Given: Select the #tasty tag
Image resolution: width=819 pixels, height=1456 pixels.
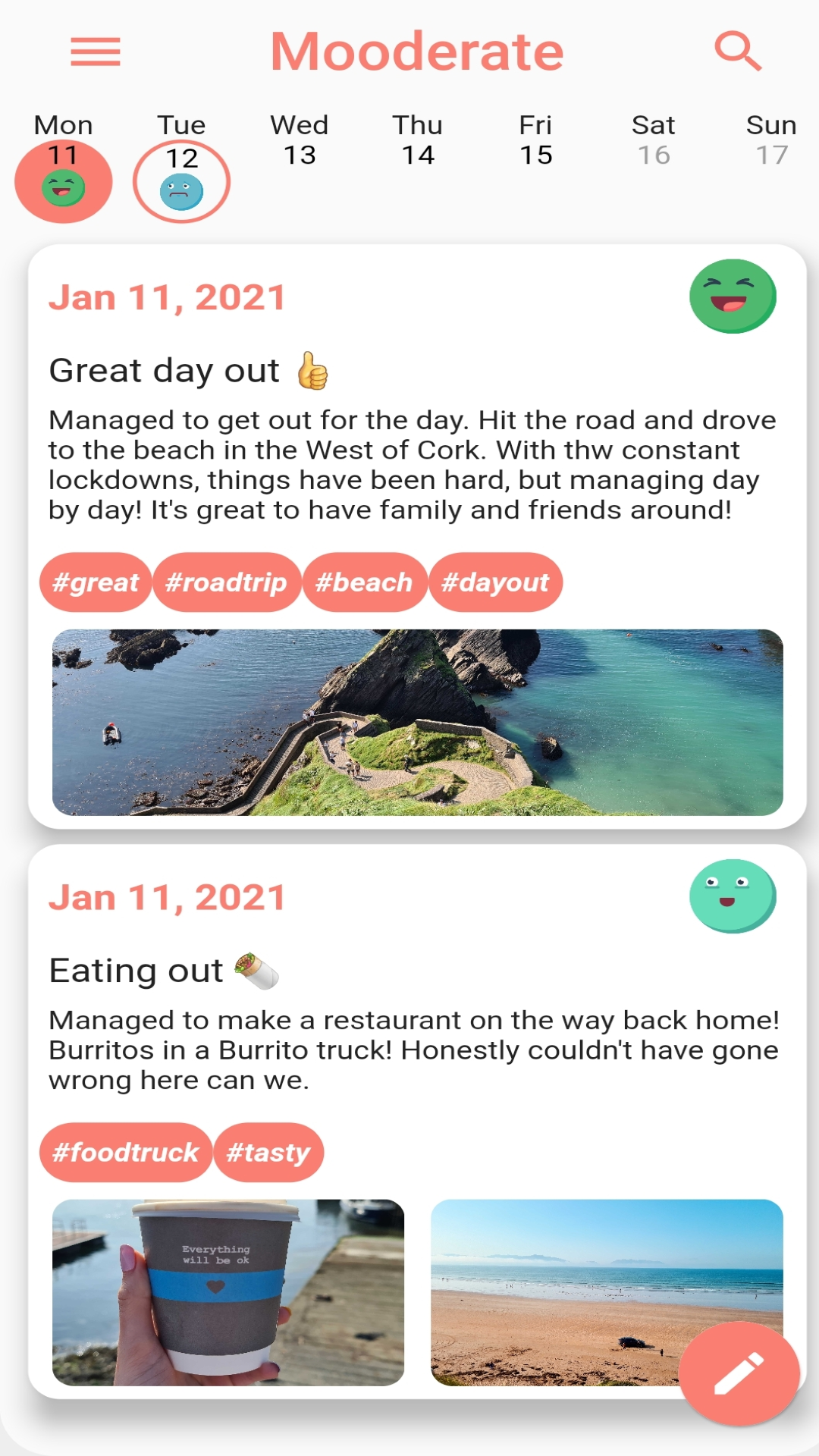Looking at the screenshot, I should pyautogui.click(x=268, y=1153).
